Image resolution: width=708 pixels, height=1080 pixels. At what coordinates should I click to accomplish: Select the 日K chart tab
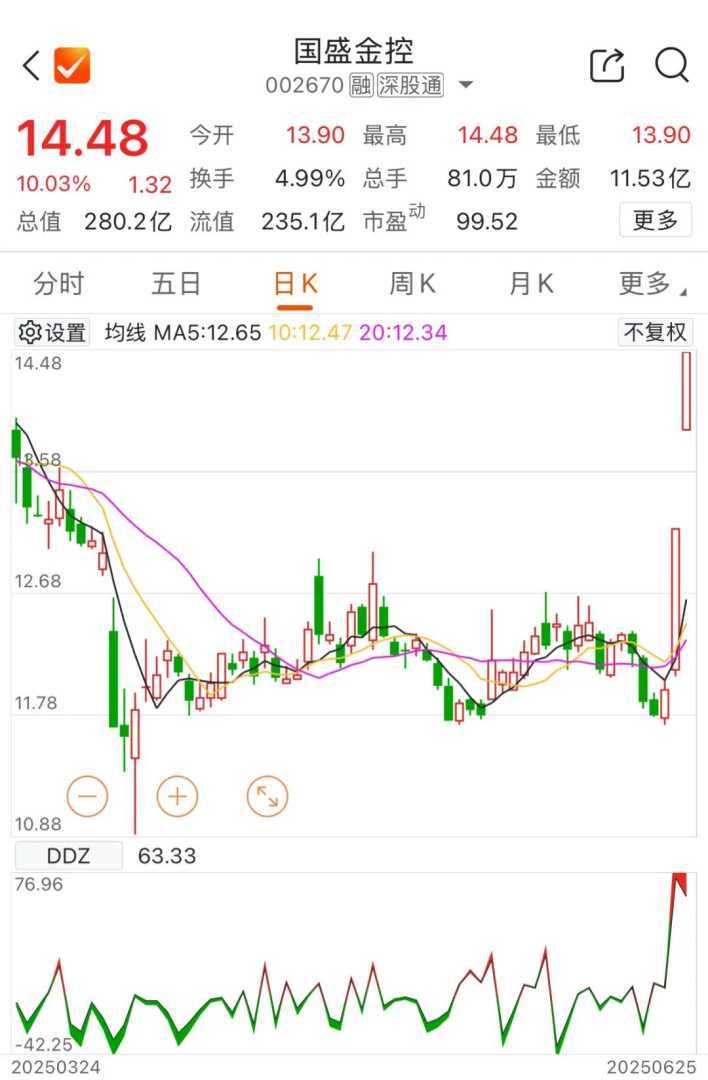pyautogui.click(x=295, y=284)
